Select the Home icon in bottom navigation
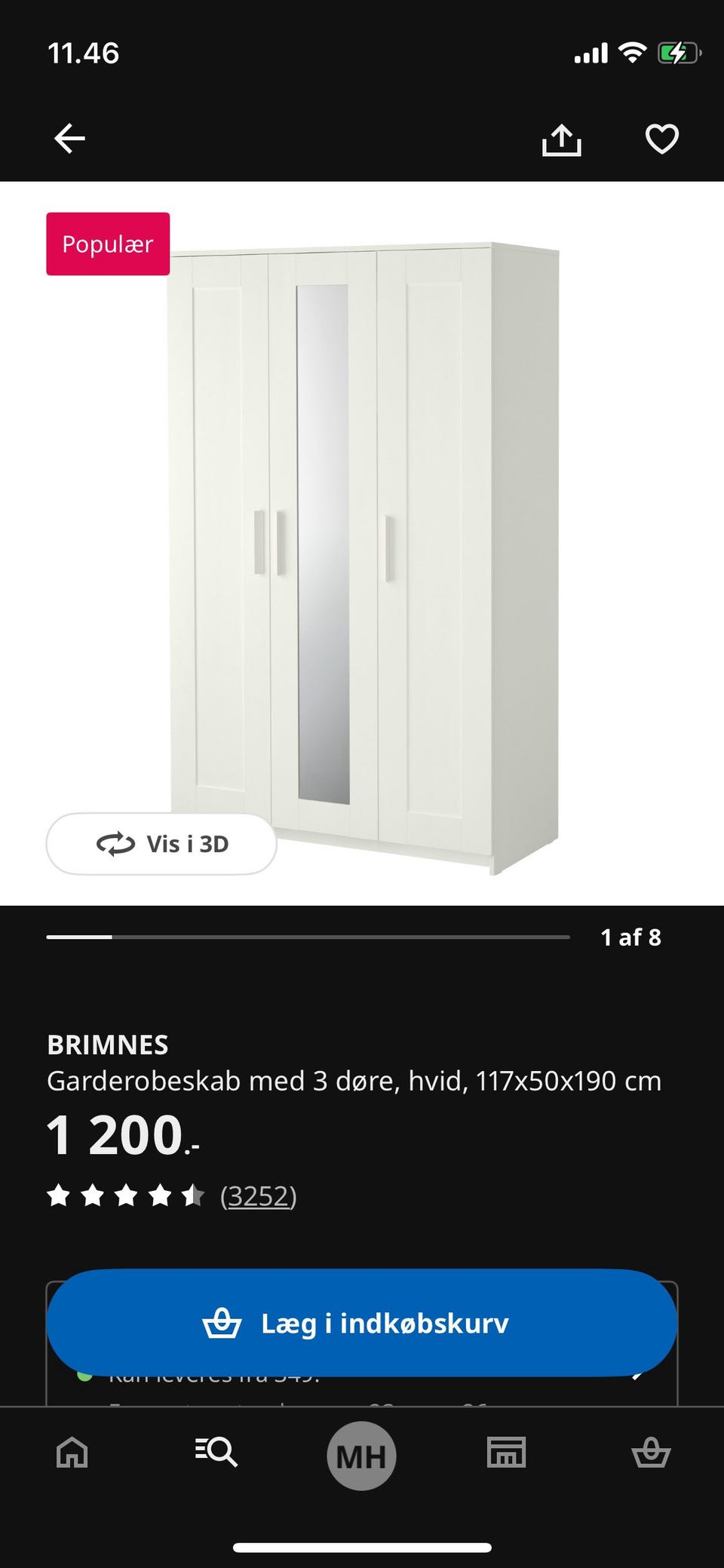The image size is (724, 1568). 71,1454
